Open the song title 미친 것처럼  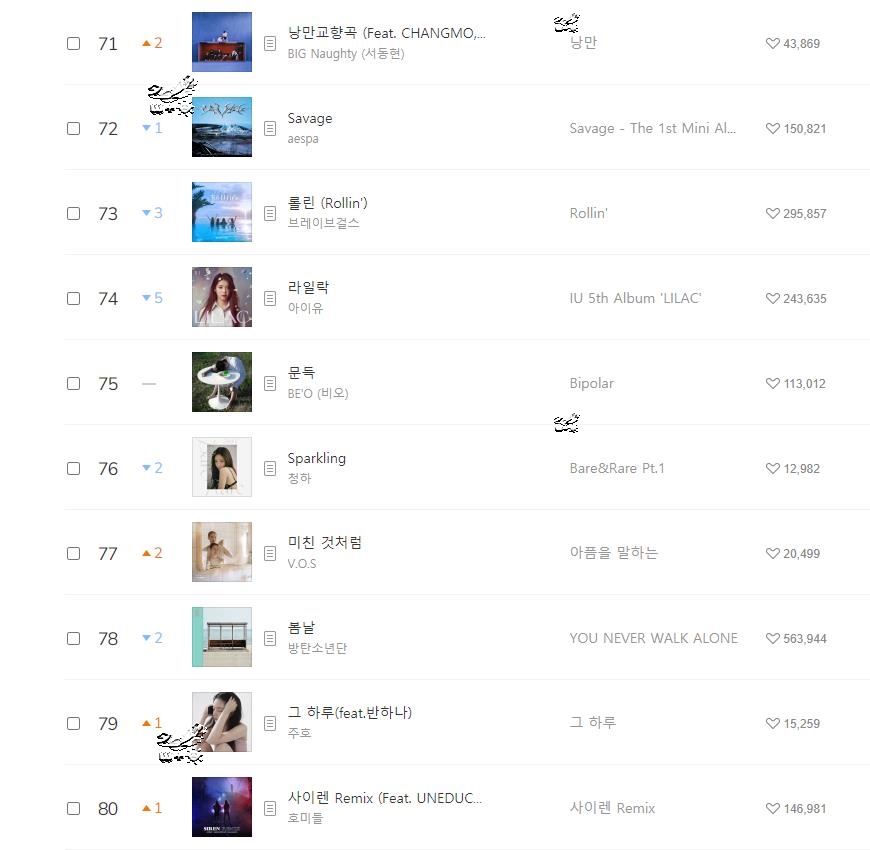pyautogui.click(x=324, y=543)
